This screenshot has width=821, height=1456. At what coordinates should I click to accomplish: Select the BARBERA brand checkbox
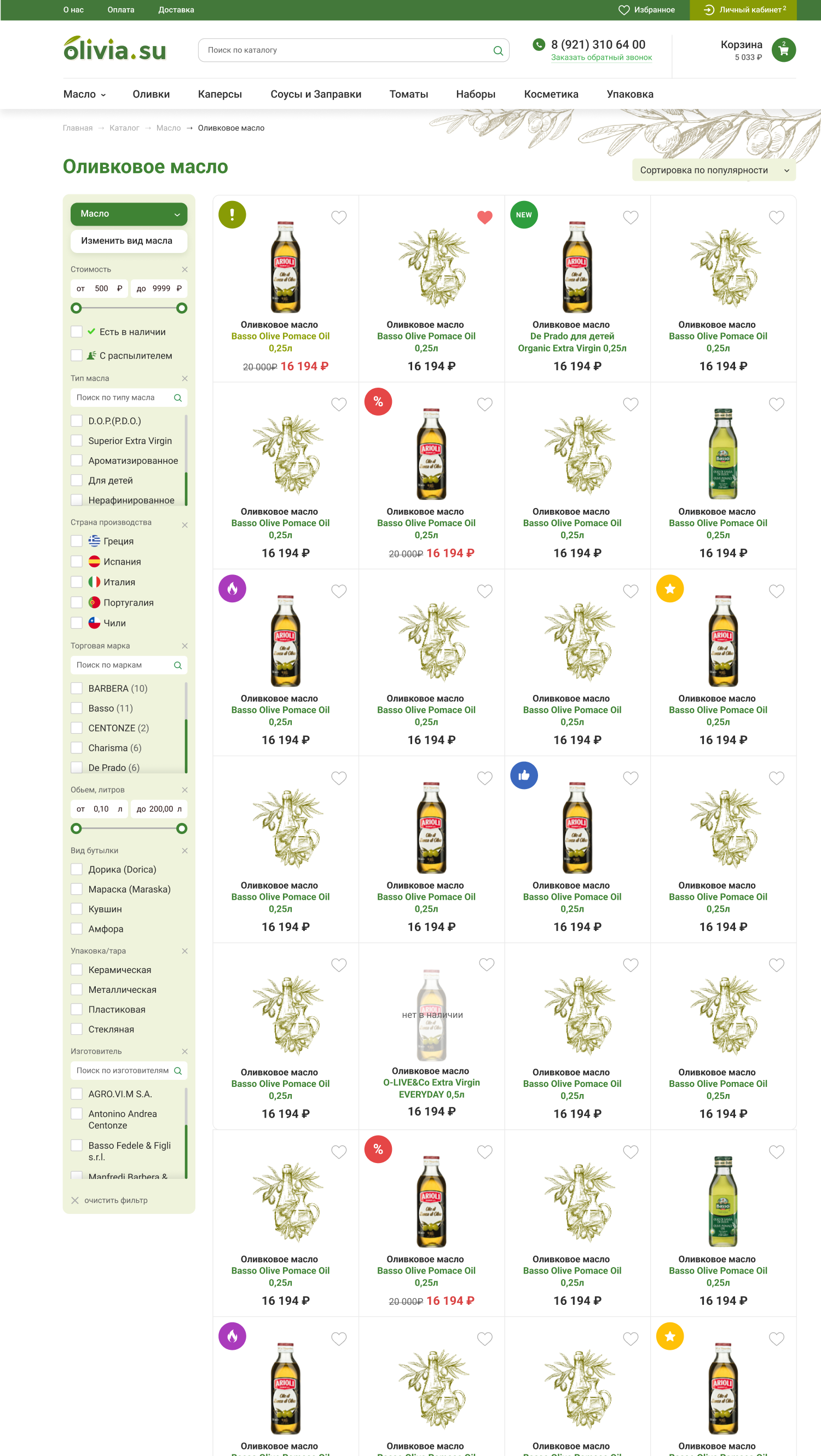tap(77, 688)
